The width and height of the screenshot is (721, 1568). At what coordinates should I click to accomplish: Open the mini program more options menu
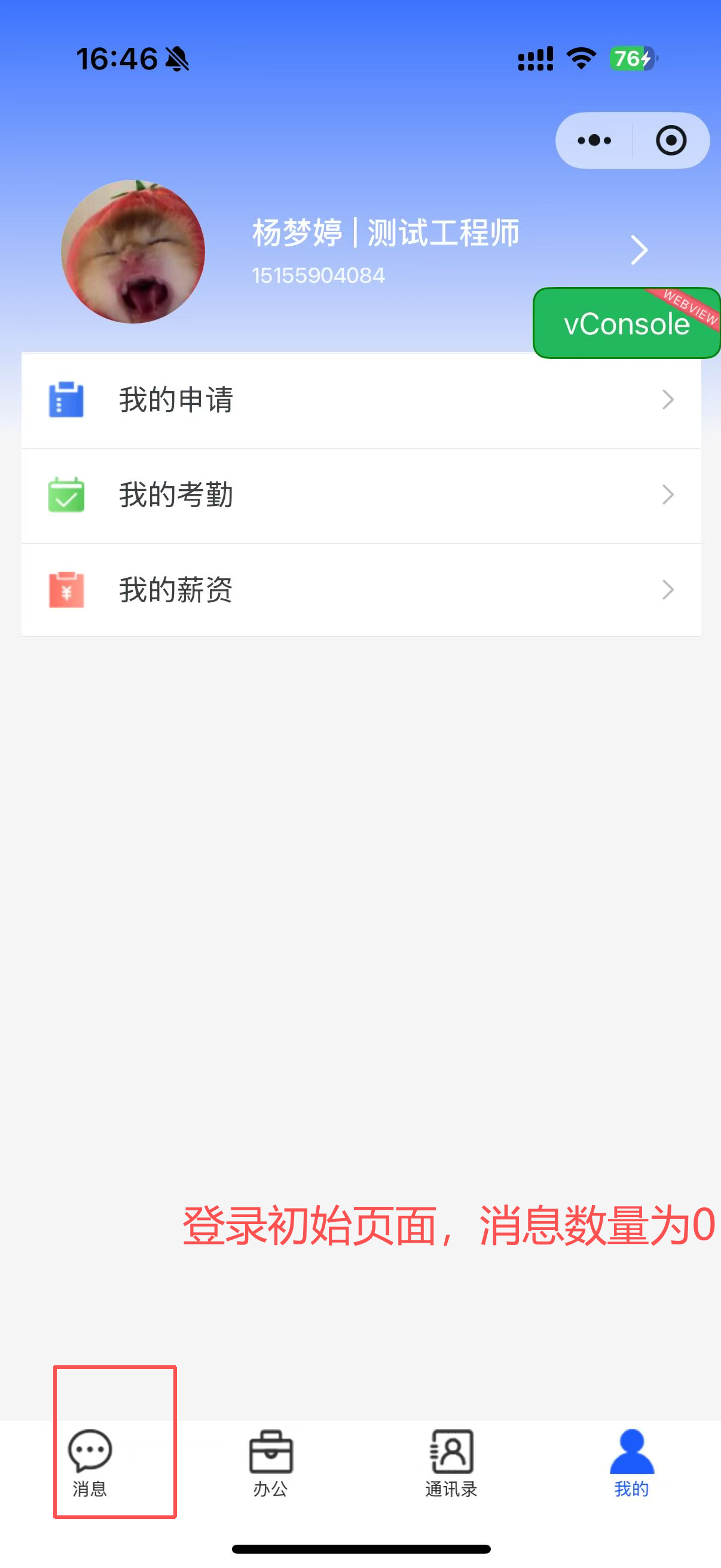[x=594, y=141]
